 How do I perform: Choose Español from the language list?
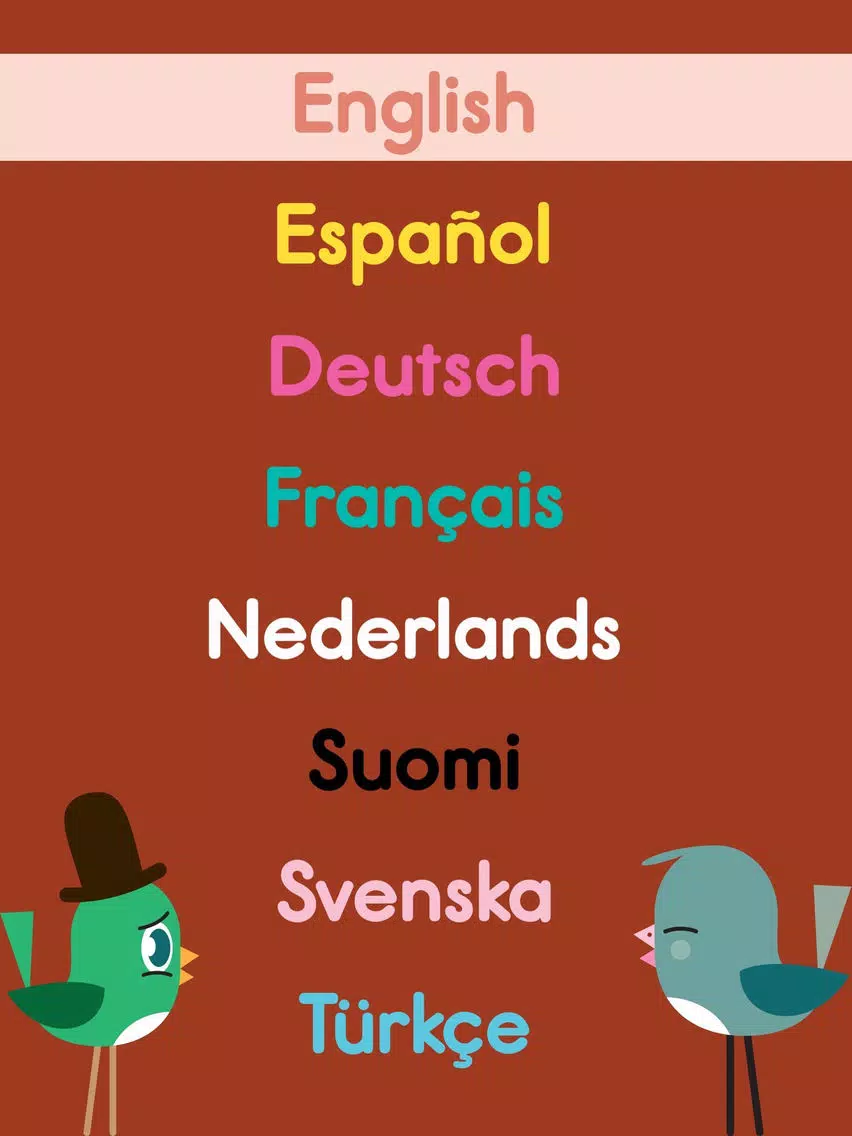413,238
